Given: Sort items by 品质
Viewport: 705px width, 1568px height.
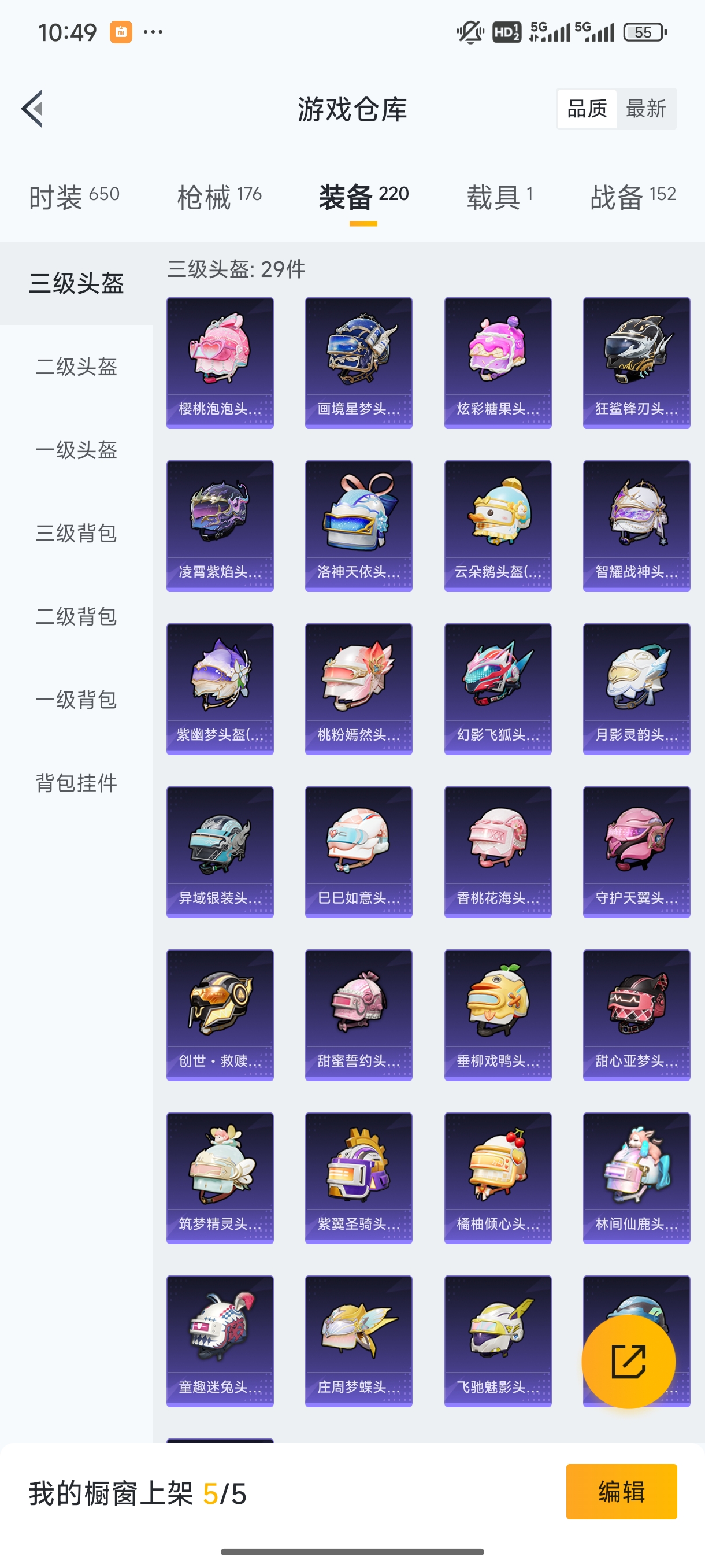Looking at the screenshot, I should [x=587, y=109].
